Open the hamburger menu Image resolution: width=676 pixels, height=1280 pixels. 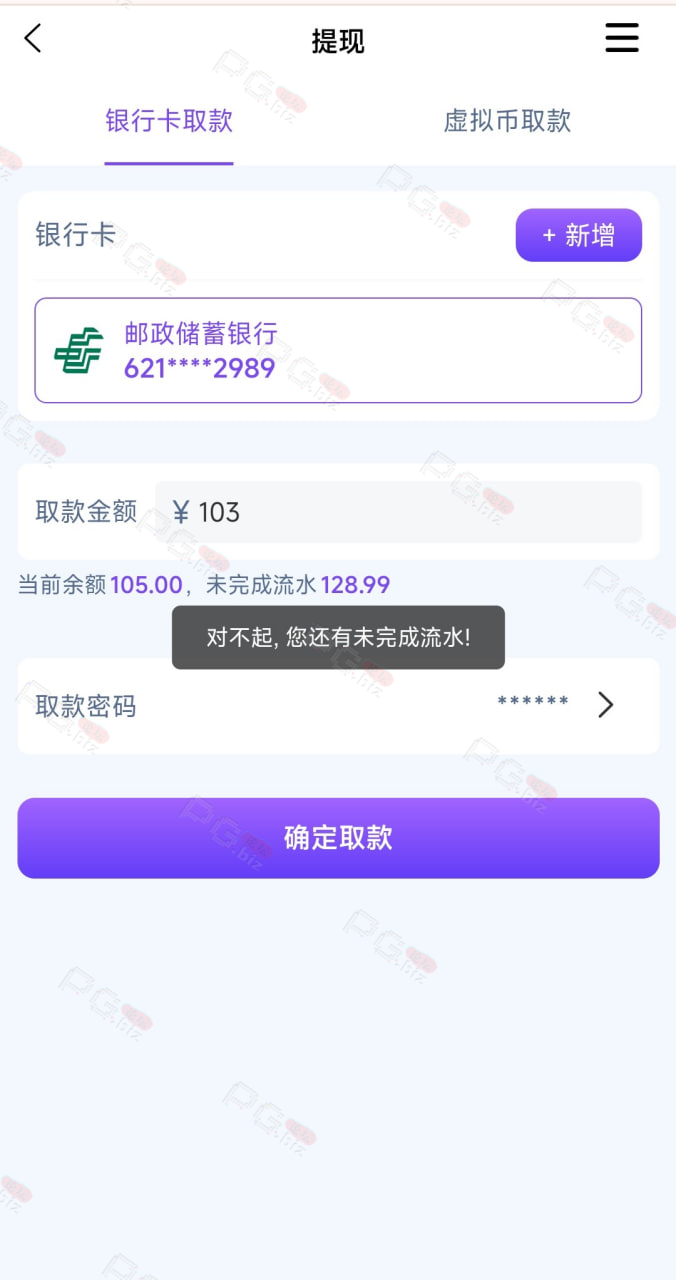(622, 39)
